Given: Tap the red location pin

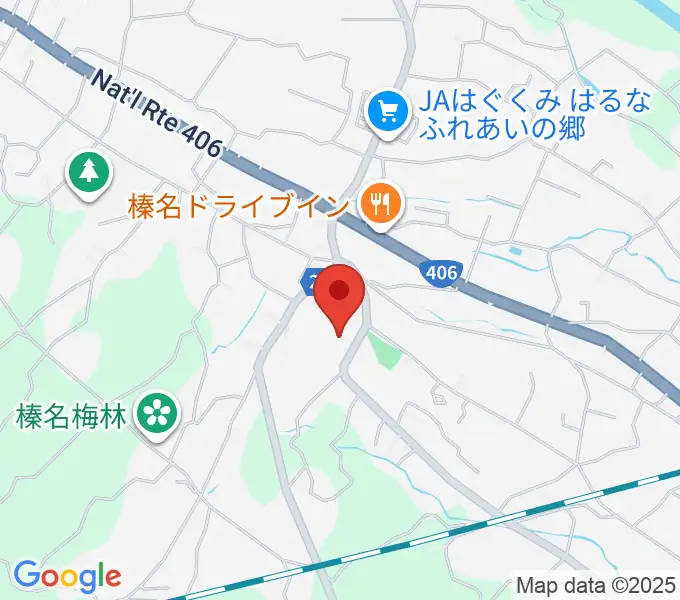Looking at the screenshot, I should tap(339, 293).
